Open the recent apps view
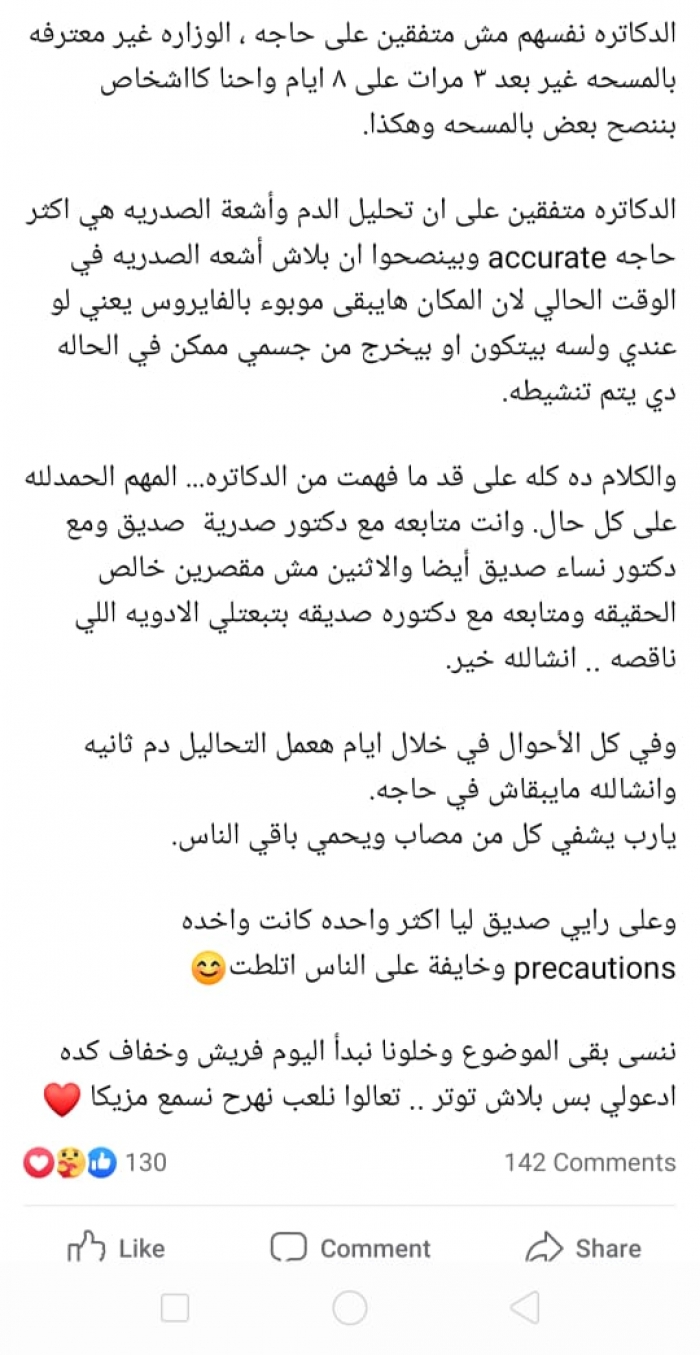Viewport: 700px width, 1355px height. pos(175,1307)
